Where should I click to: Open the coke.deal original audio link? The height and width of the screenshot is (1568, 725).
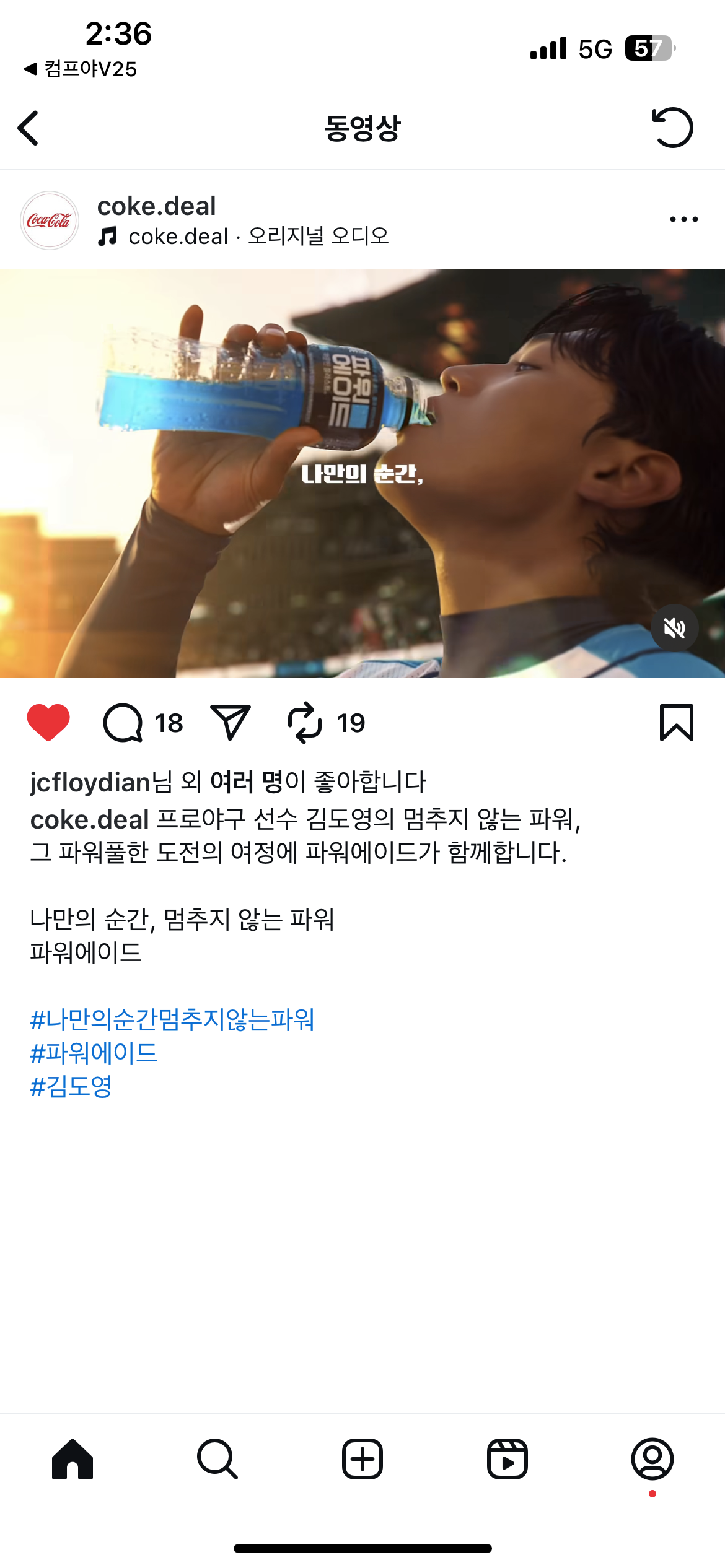[x=244, y=236]
